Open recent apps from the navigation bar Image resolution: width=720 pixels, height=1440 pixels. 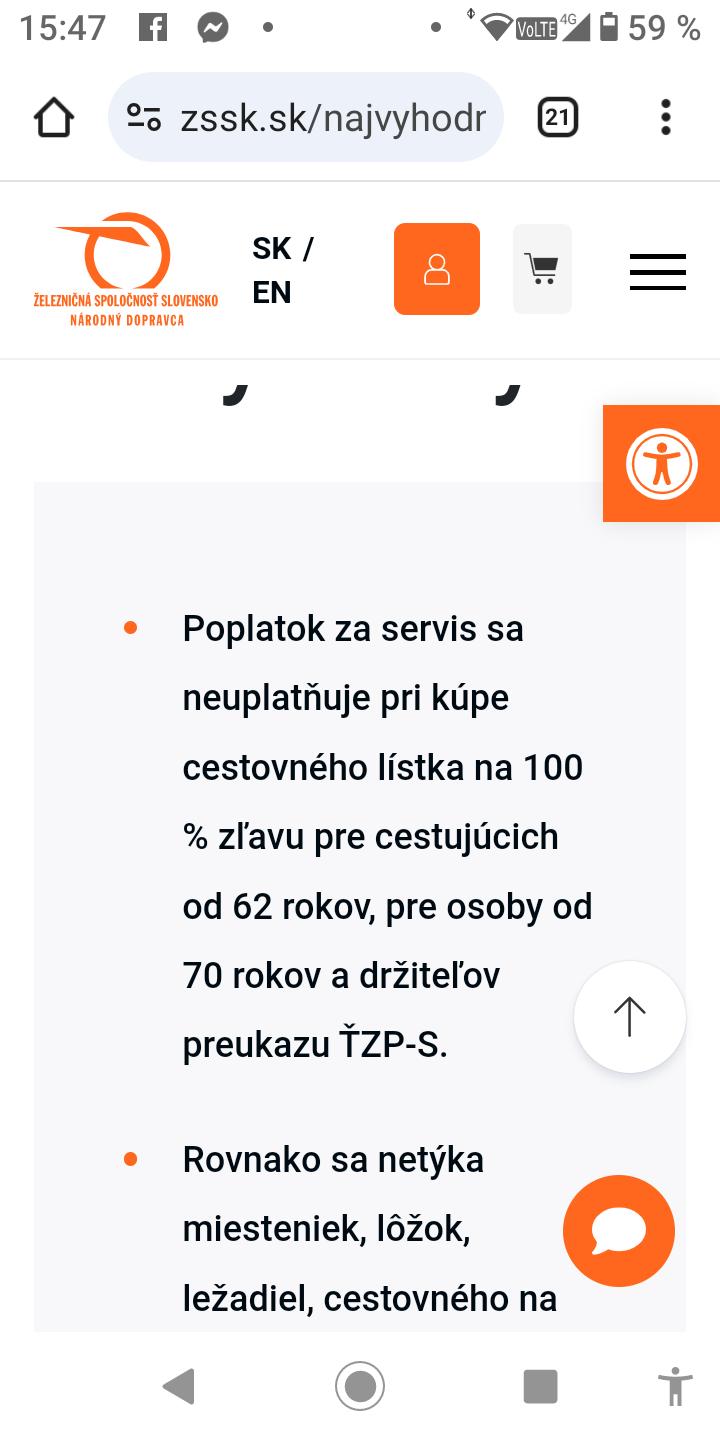point(540,1387)
